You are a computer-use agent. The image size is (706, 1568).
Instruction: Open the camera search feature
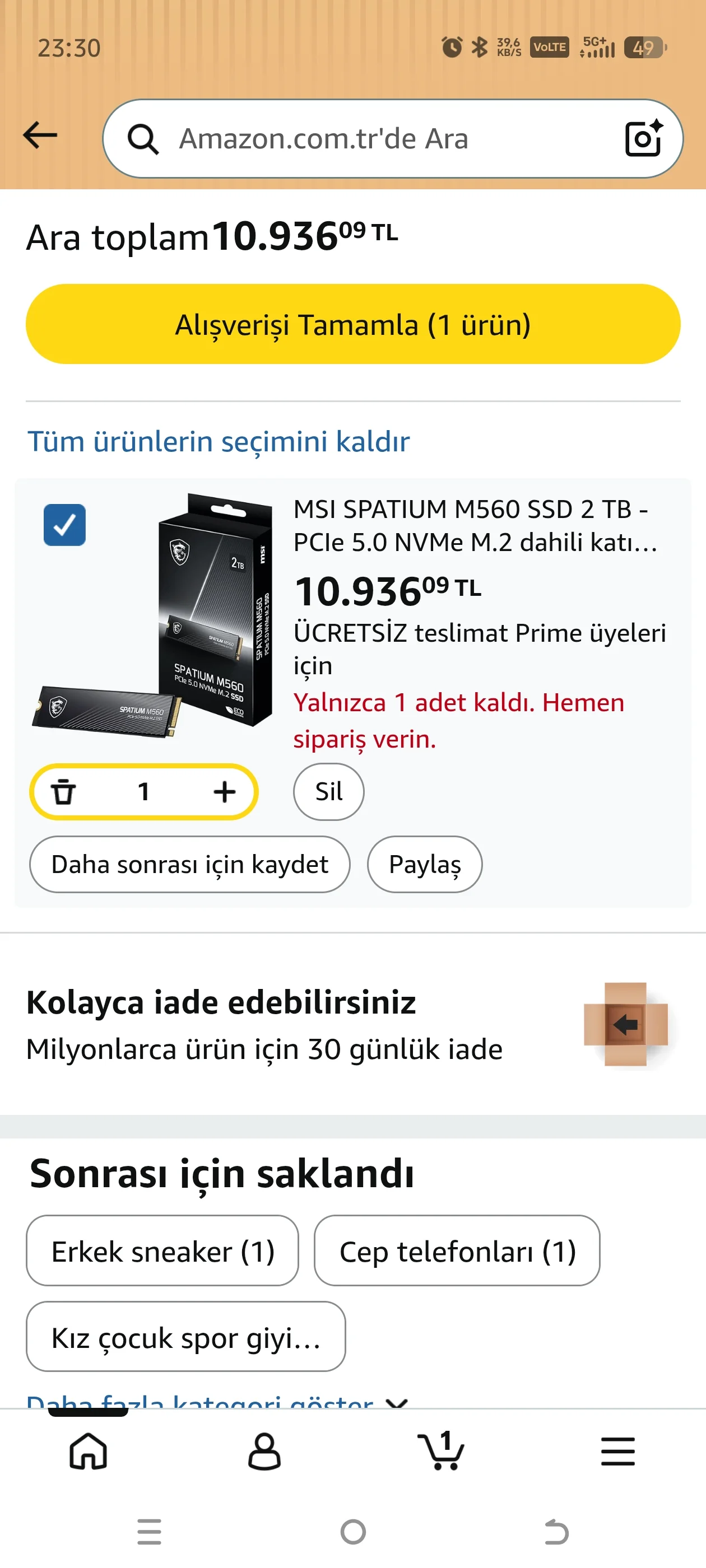pyautogui.click(x=643, y=138)
